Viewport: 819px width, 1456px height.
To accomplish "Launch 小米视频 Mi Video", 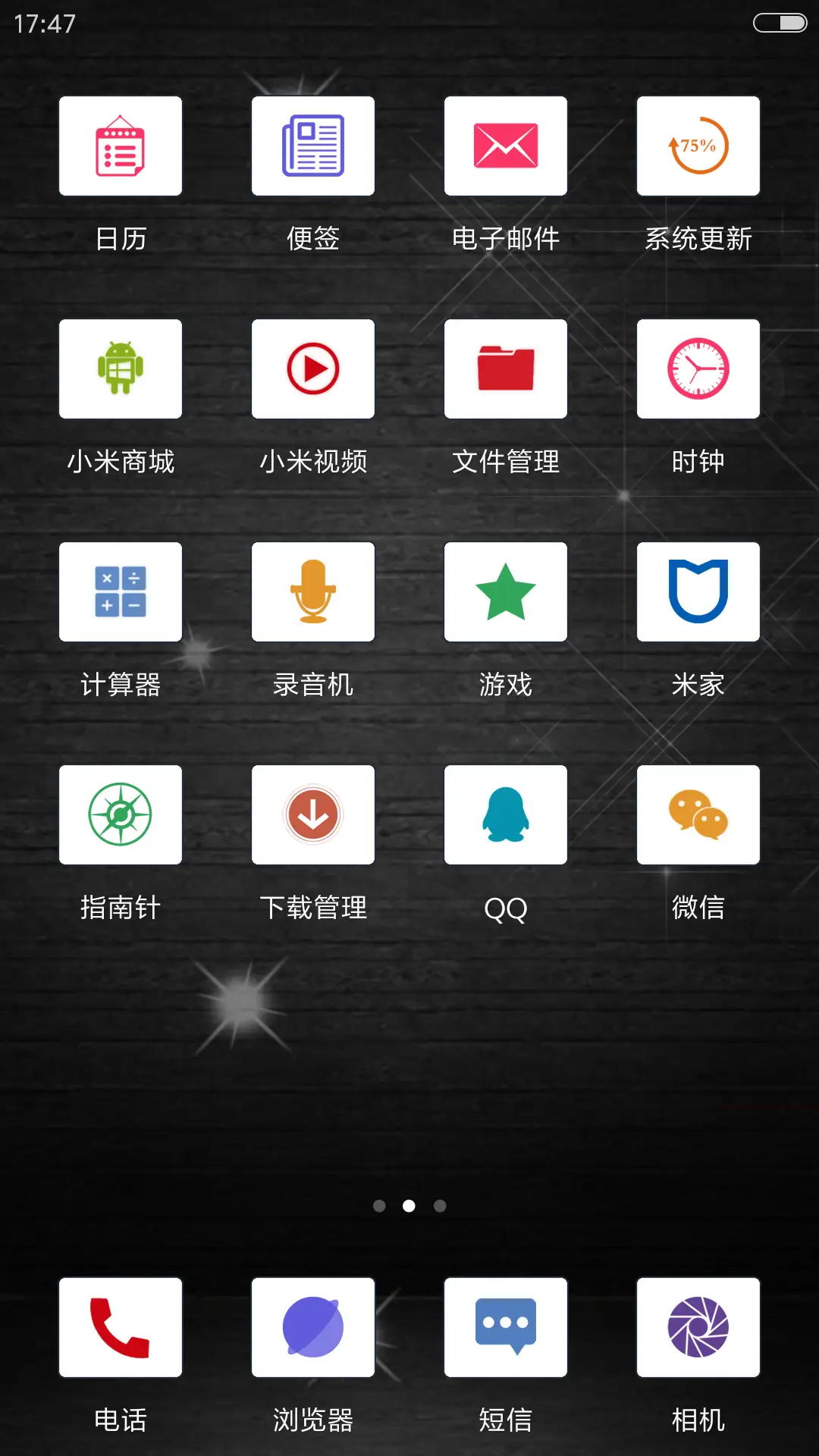I will point(313,369).
